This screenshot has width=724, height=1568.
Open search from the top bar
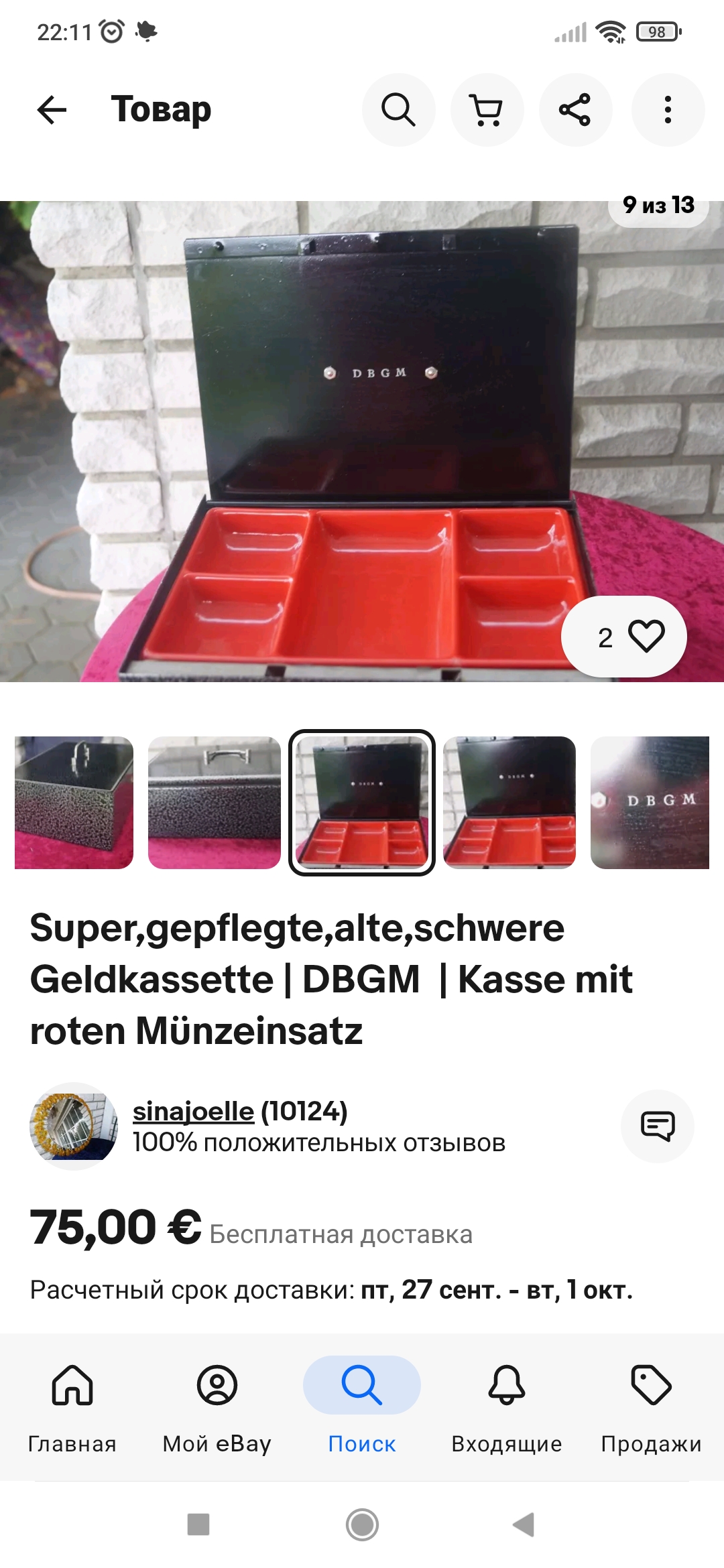pos(398,110)
